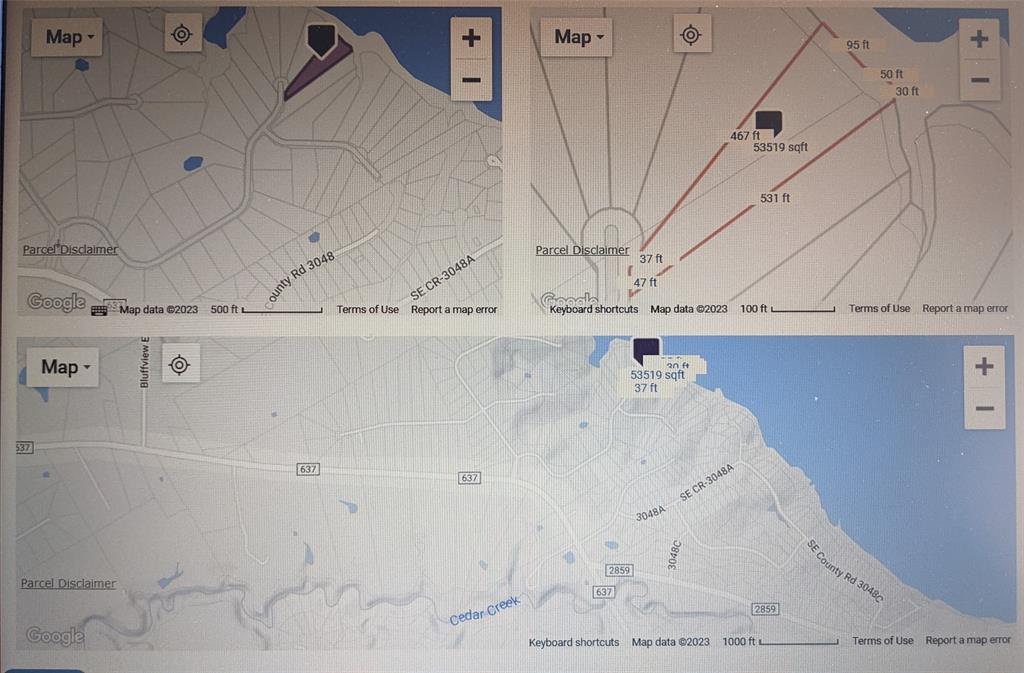This screenshot has width=1024, height=673.
Task: Zoom out on the Cedar Creek map
Action: [x=984, y=408]
